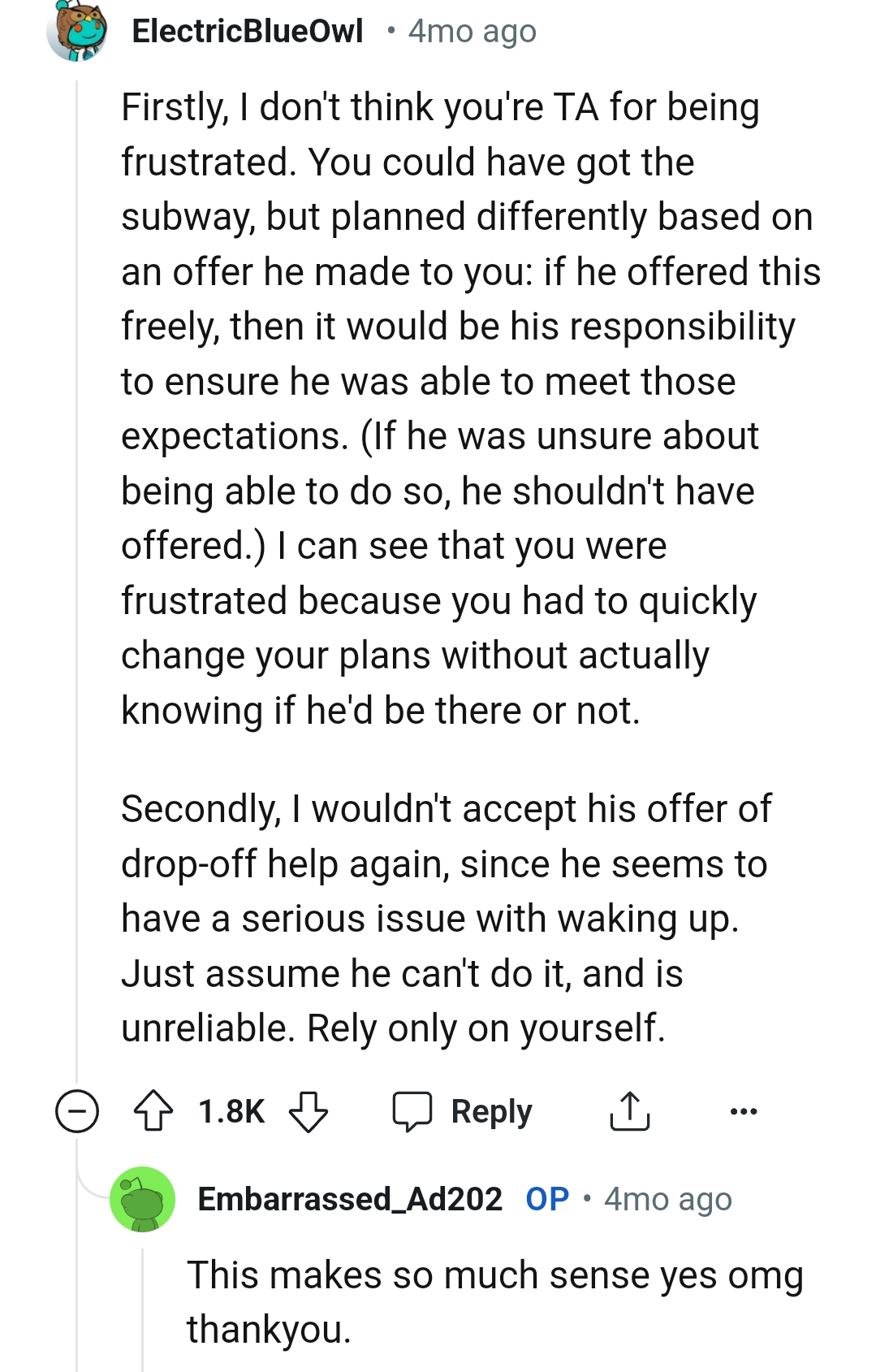Open the comment overflow menu via three dots

pyautogui.click(x=743, y=1111)
